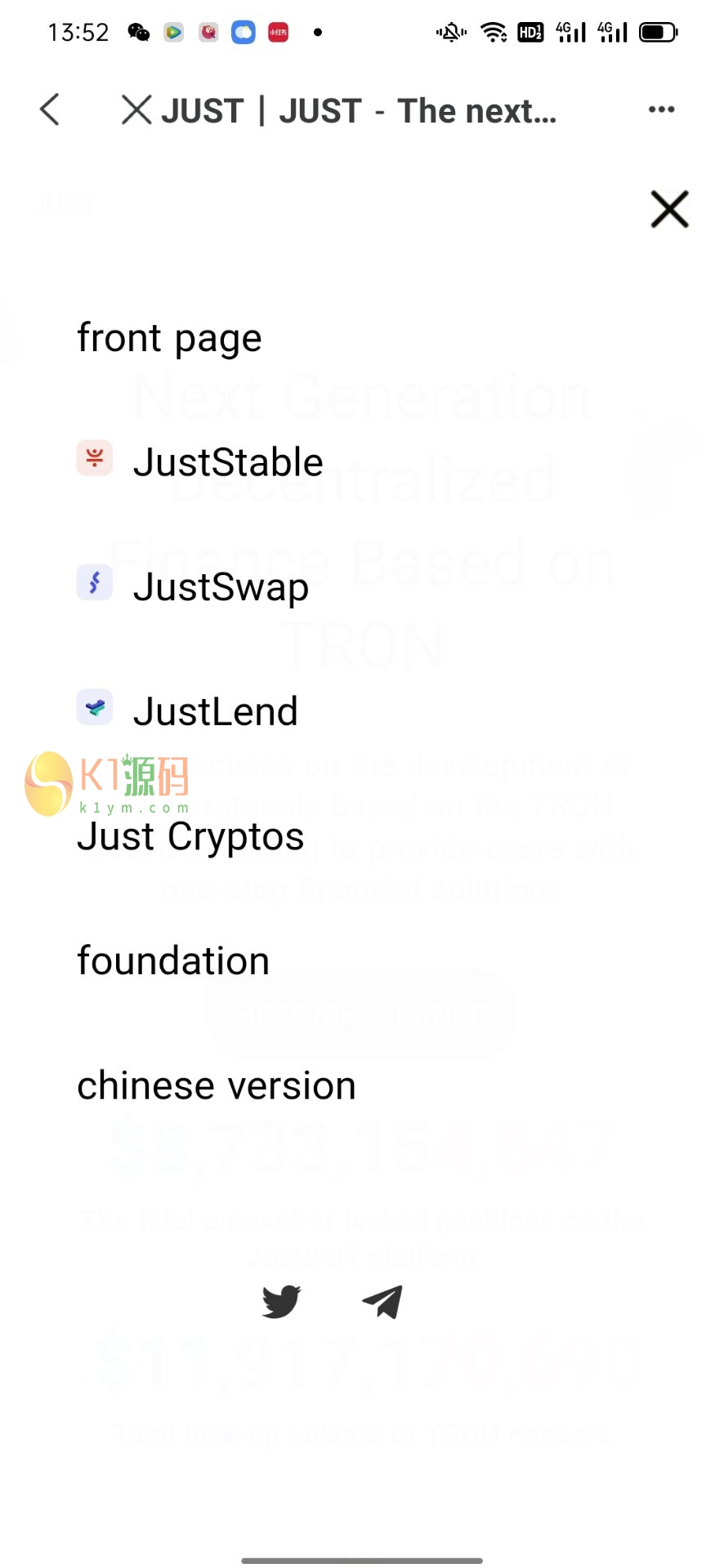The width and height of the screenshot is (724, 1568).
Task: Open Just Cryptos section
Action: pyautogui.click(x=190, y=837)
